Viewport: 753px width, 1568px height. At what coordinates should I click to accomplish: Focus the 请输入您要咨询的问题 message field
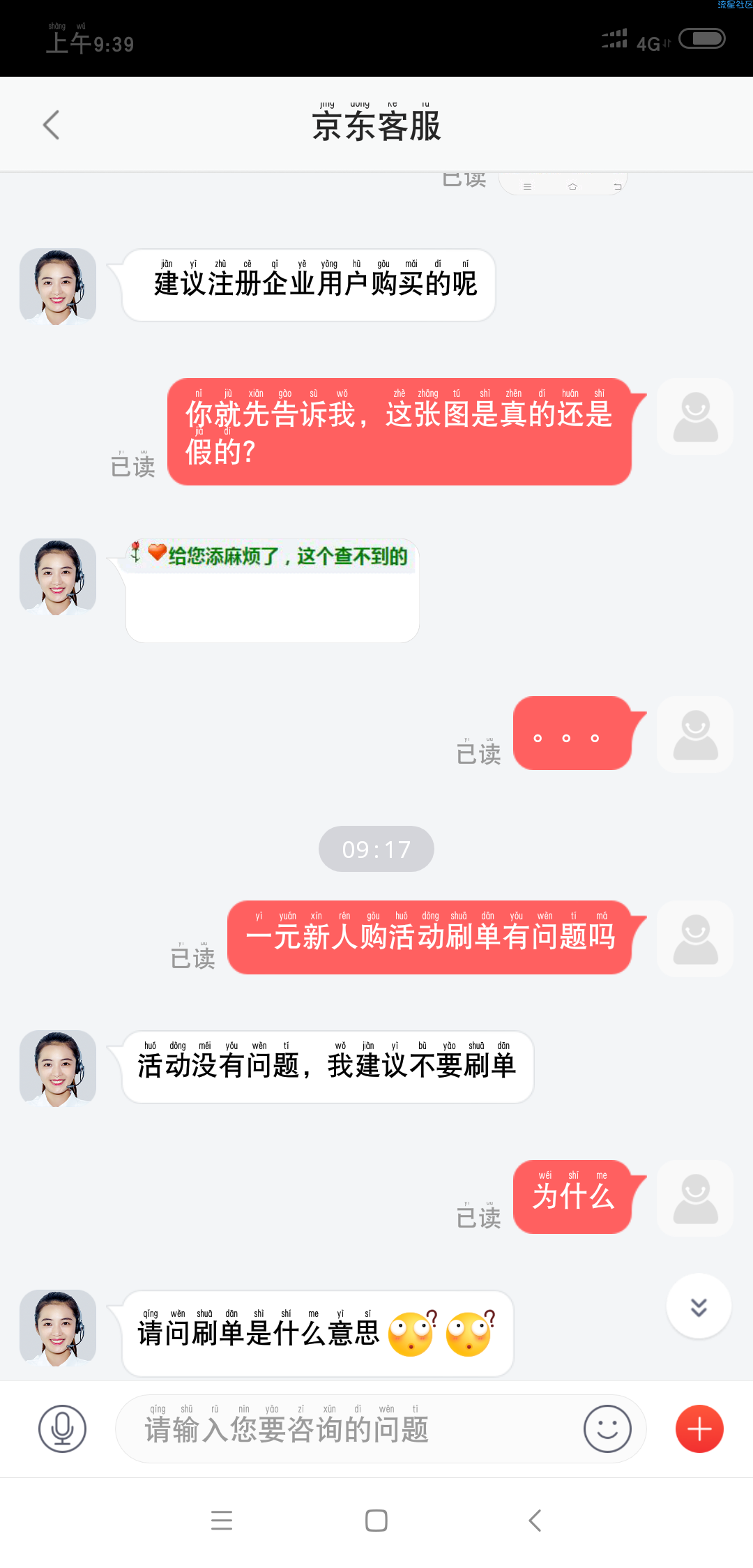349,1428
